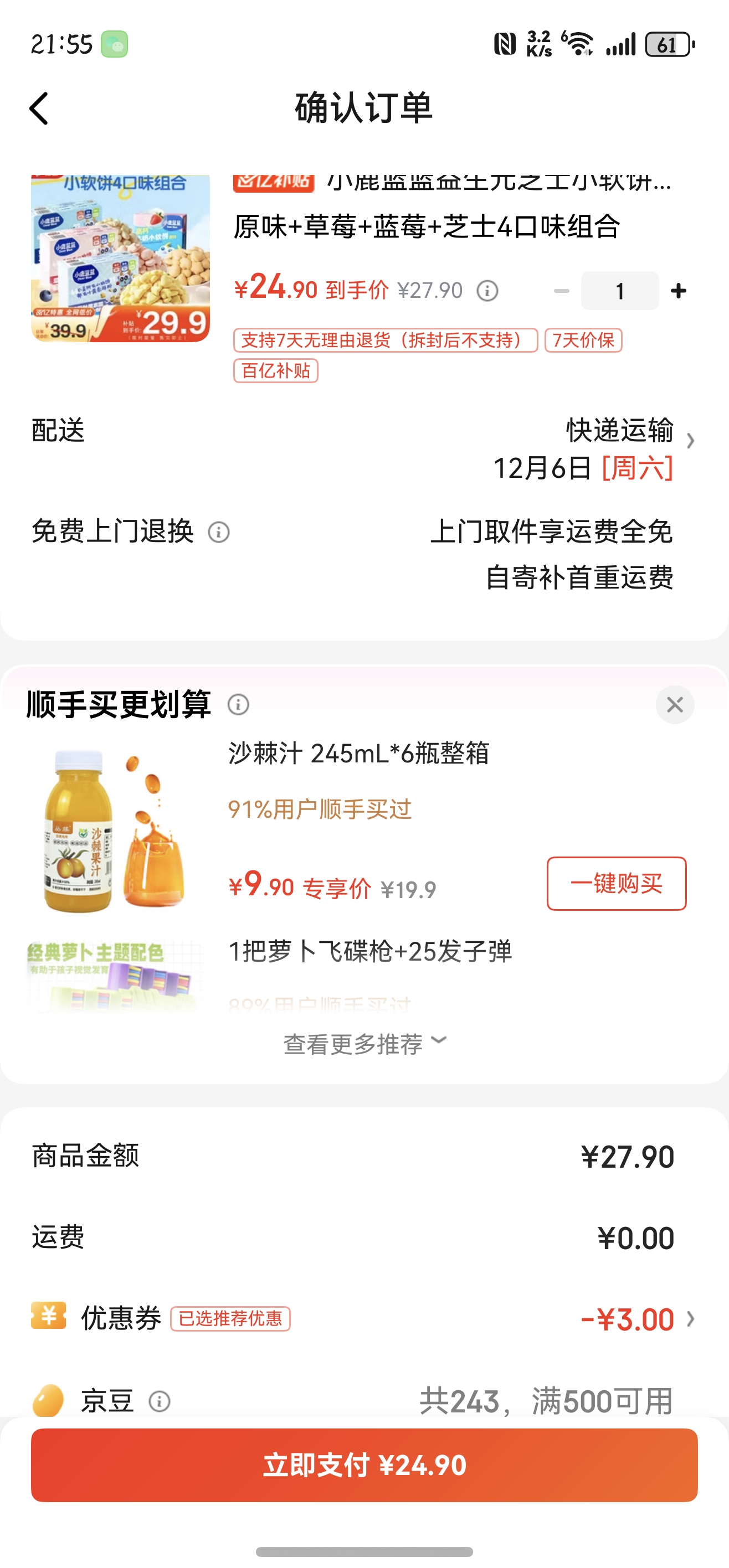Viewport: 729px width, 1568px height.
Task: Decrease the item quantity with the minus button
Action: (x=561, y=291)
